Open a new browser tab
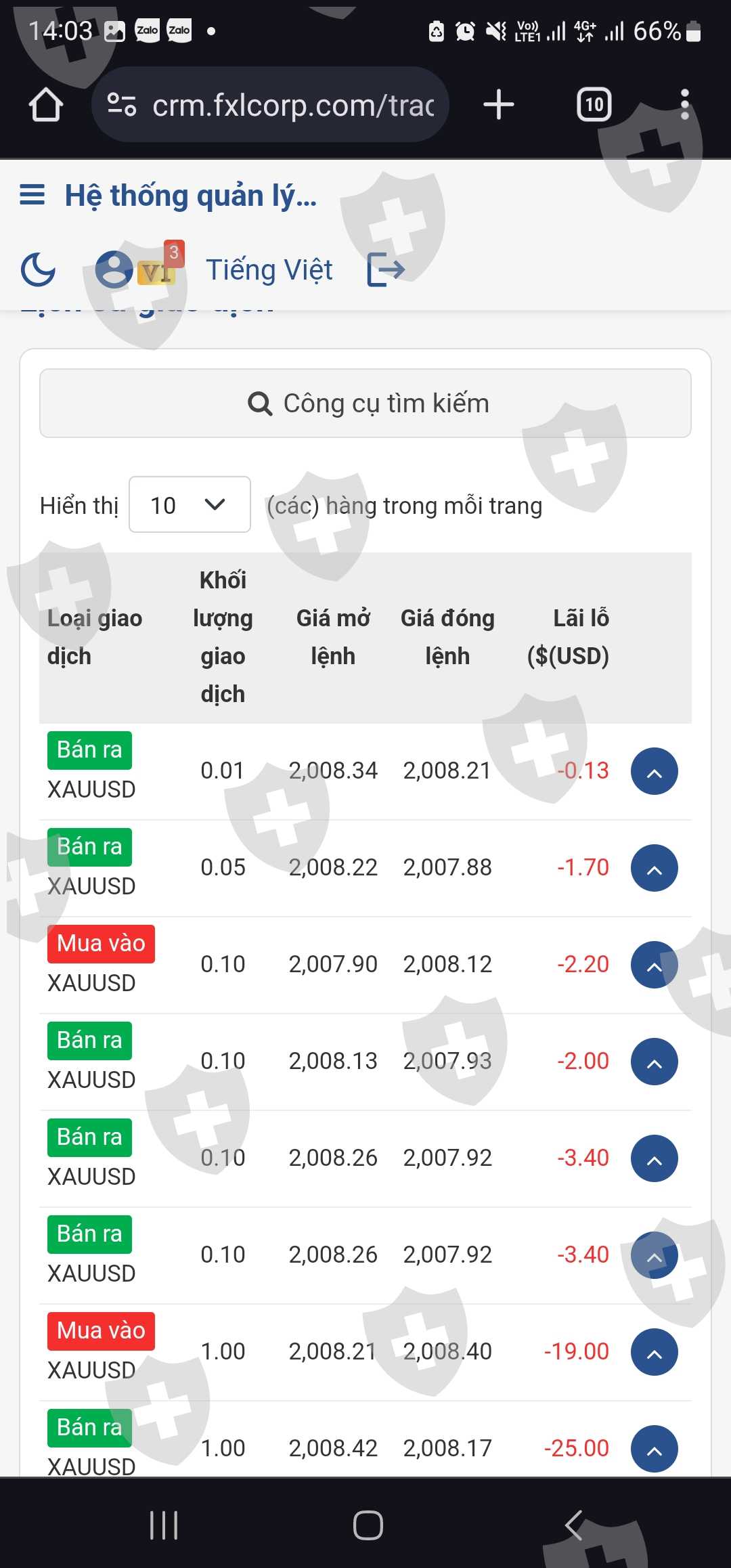 point(499,105)
